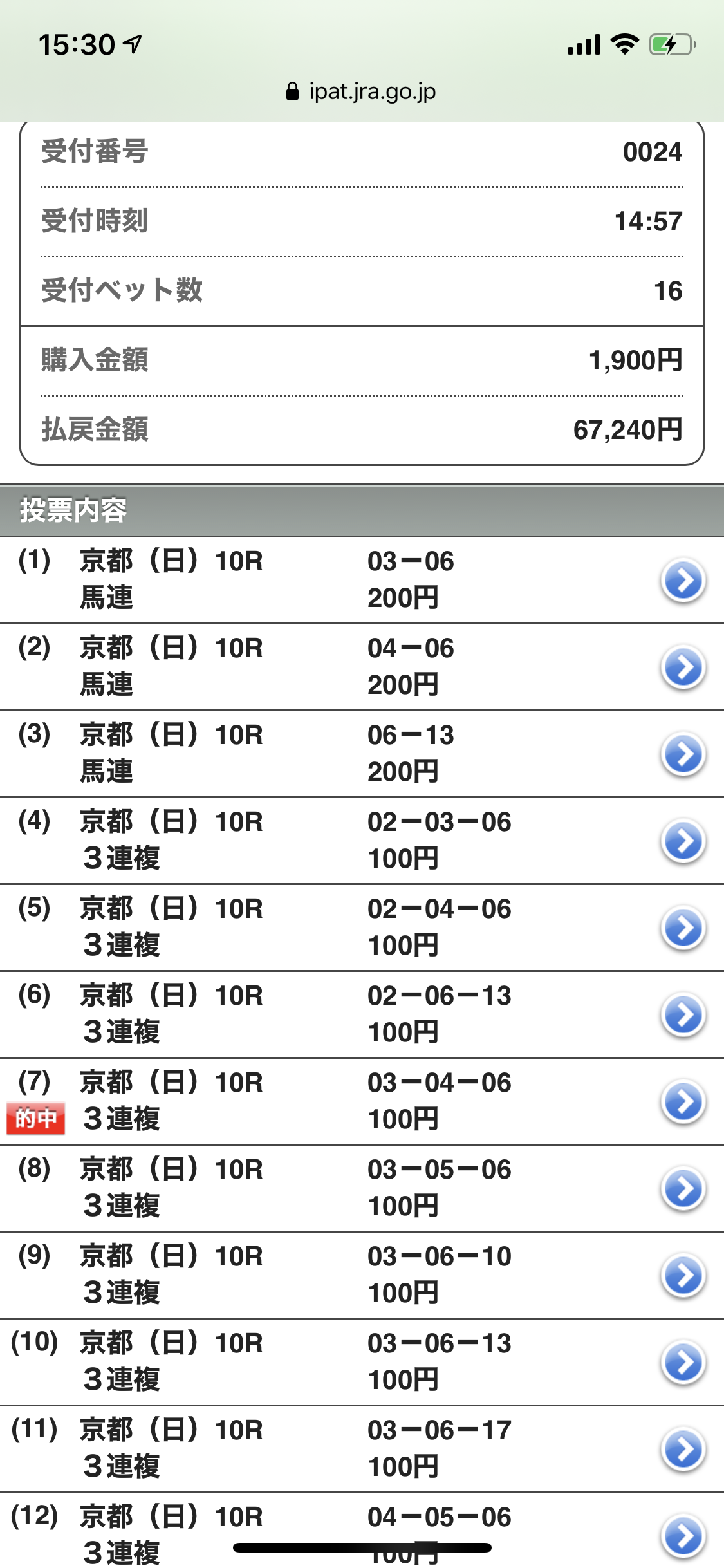Open bet (9) 3連複 03-06-10 details
Image resolution: width=724 pixels, height=1568 pixels.
pyautogui.click(x=683, y=1275)
